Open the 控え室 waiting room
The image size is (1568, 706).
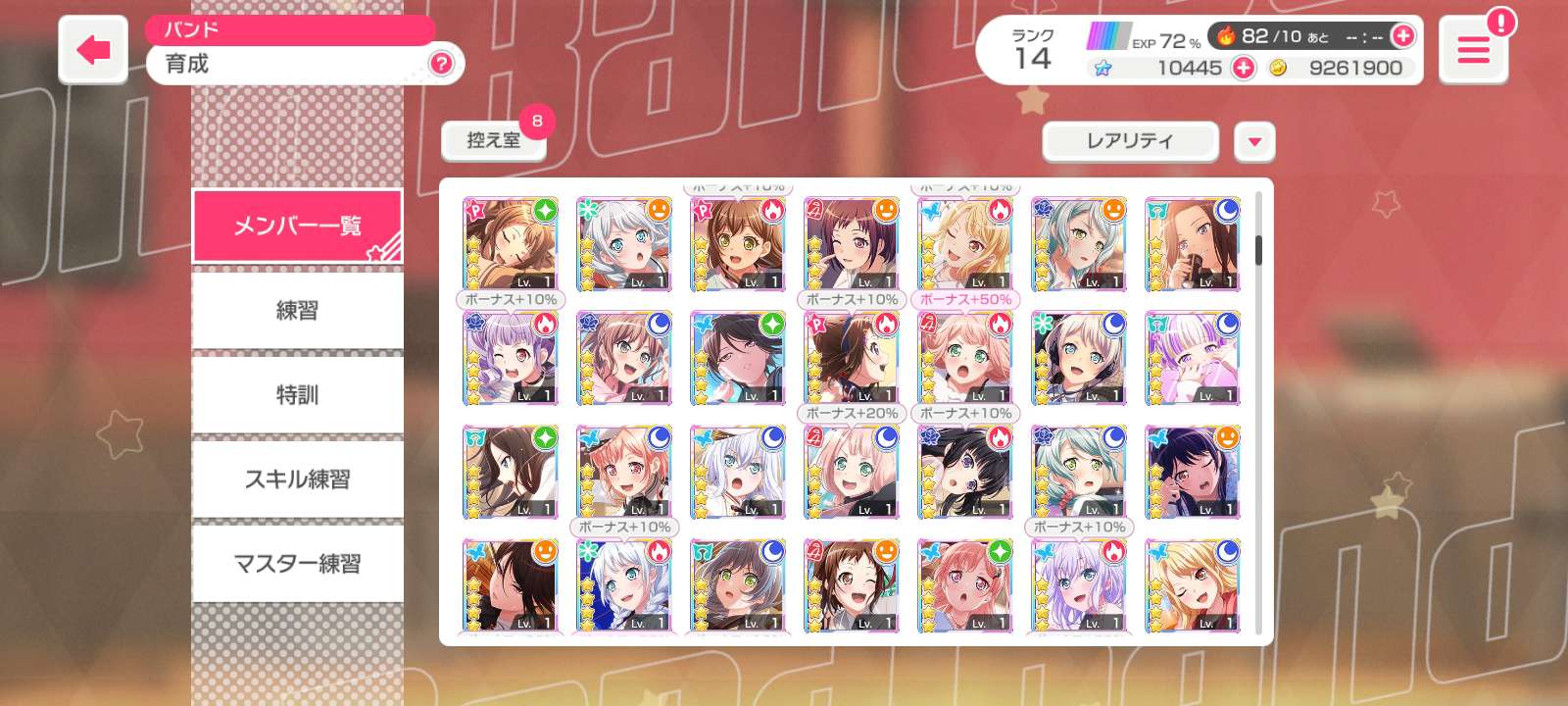[x=493, y=140]
